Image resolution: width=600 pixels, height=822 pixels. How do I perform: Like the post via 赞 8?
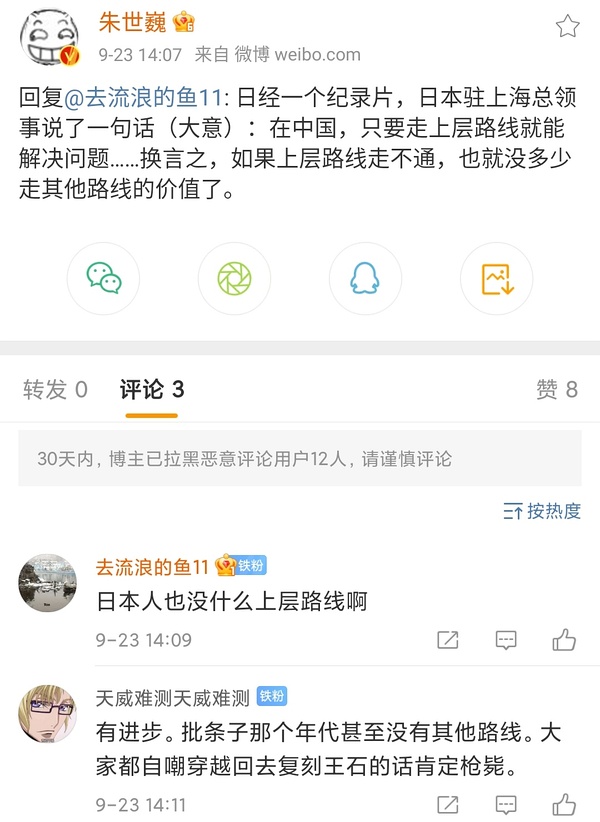pyautogui.click(x=557, y=389)
